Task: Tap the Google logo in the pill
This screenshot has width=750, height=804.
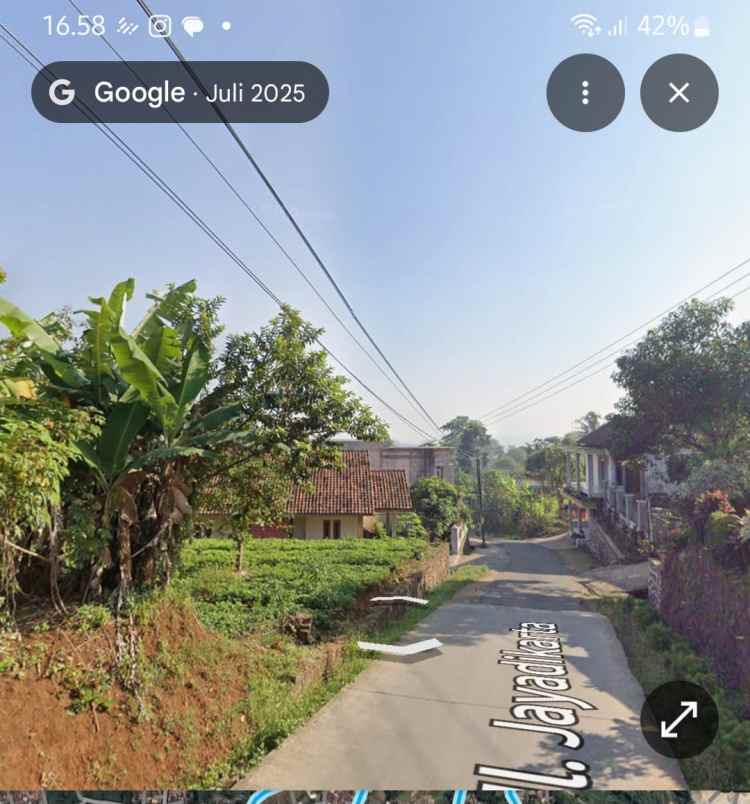Action: point(60,93)
